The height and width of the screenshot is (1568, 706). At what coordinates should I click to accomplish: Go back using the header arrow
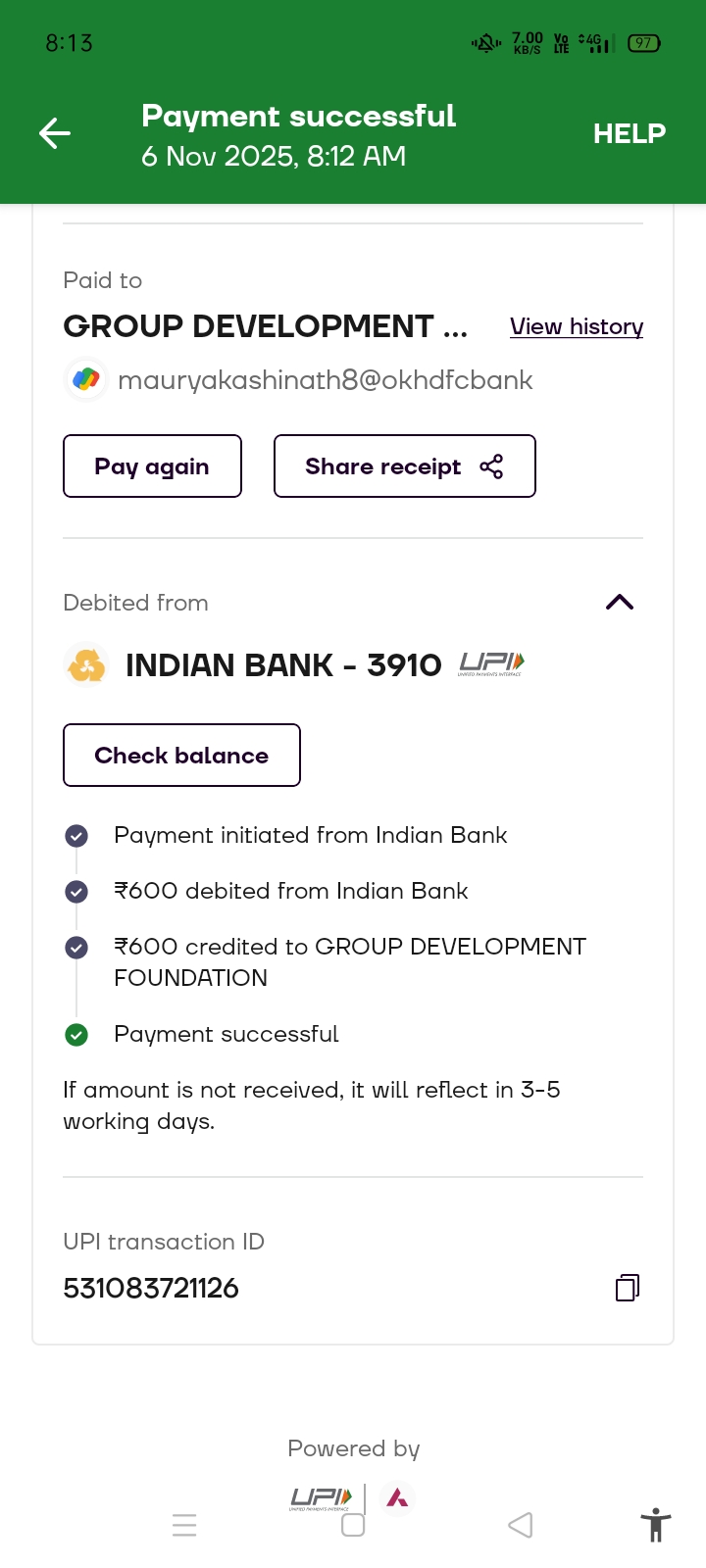55,133
